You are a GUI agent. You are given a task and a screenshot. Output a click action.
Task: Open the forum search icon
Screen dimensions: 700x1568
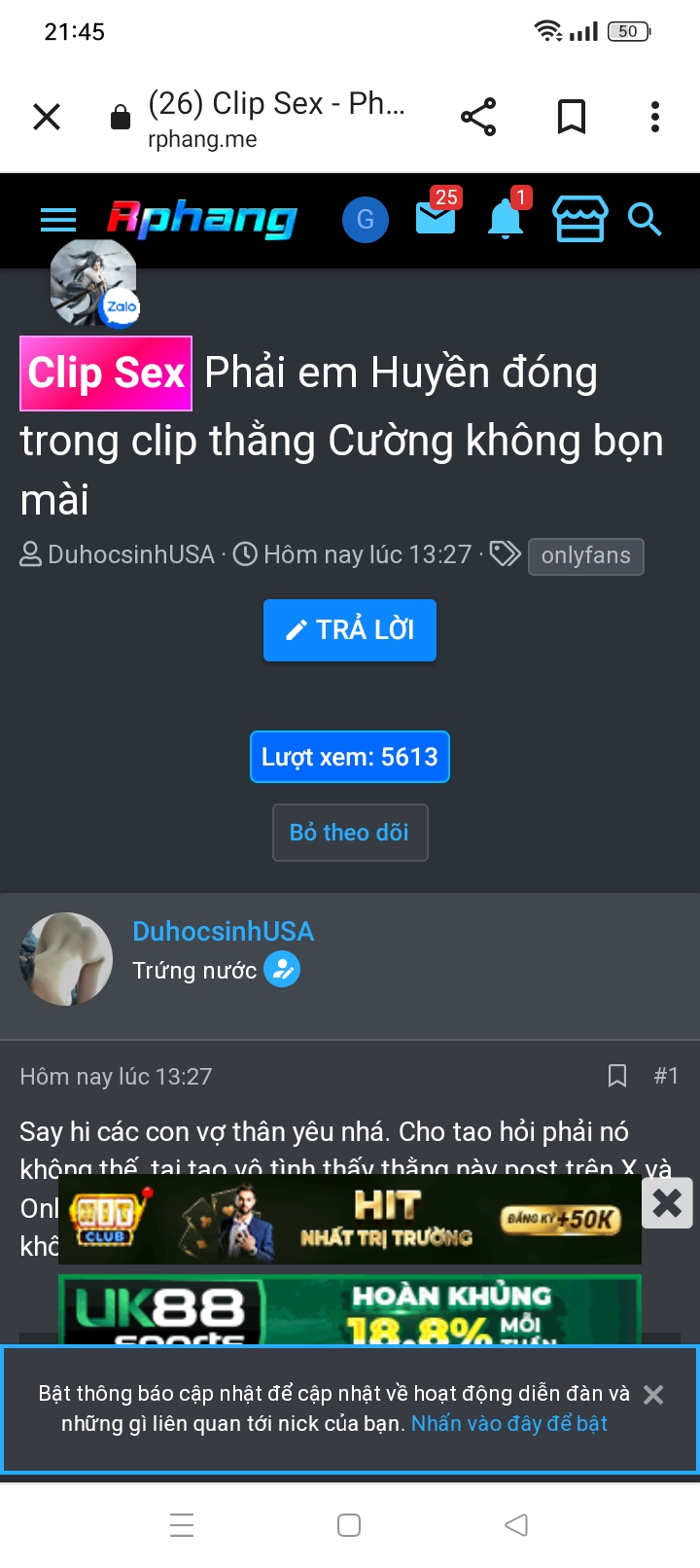click(x=645, y=220)
